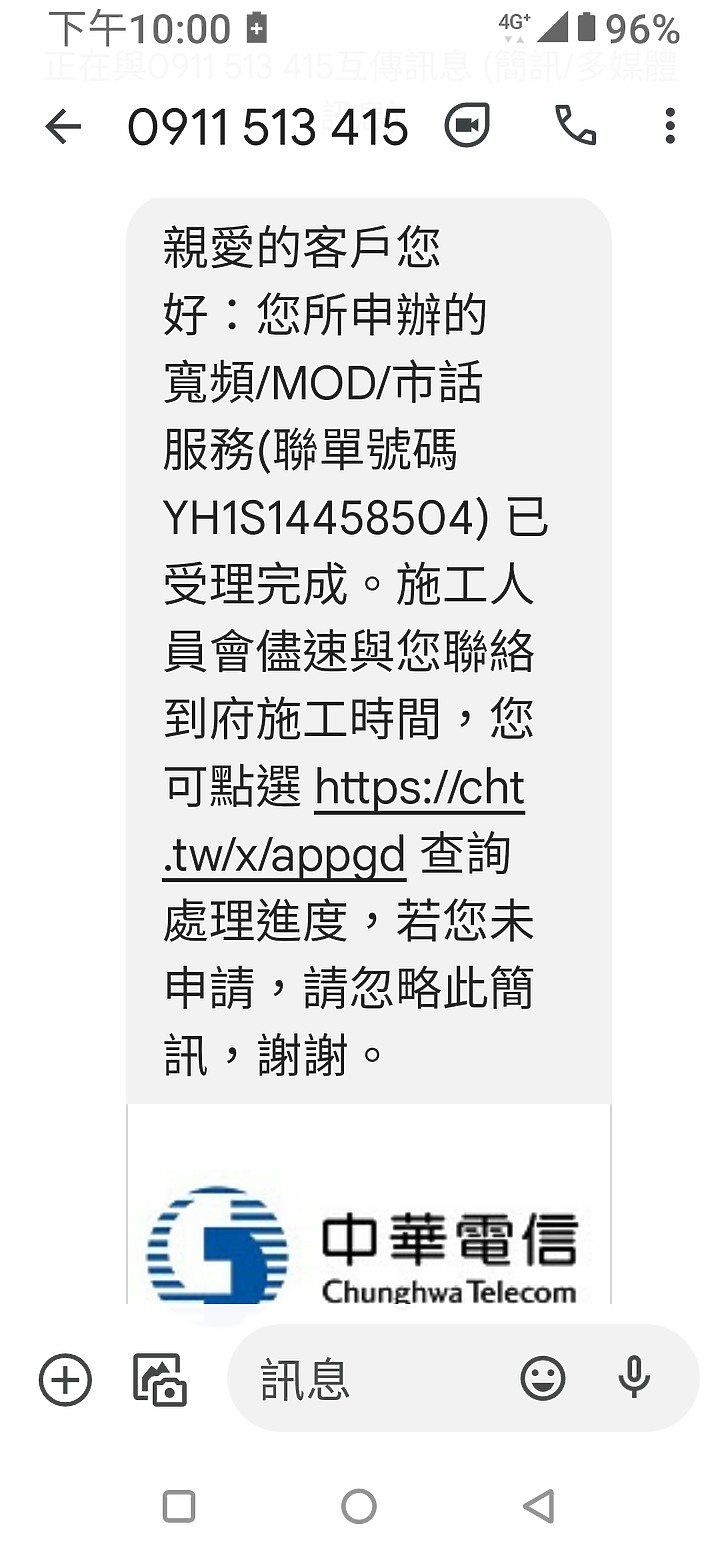Screen dimensions: 720x1560
Task: Open the plus attachments menu
Action: click(x=65, y=1381)
